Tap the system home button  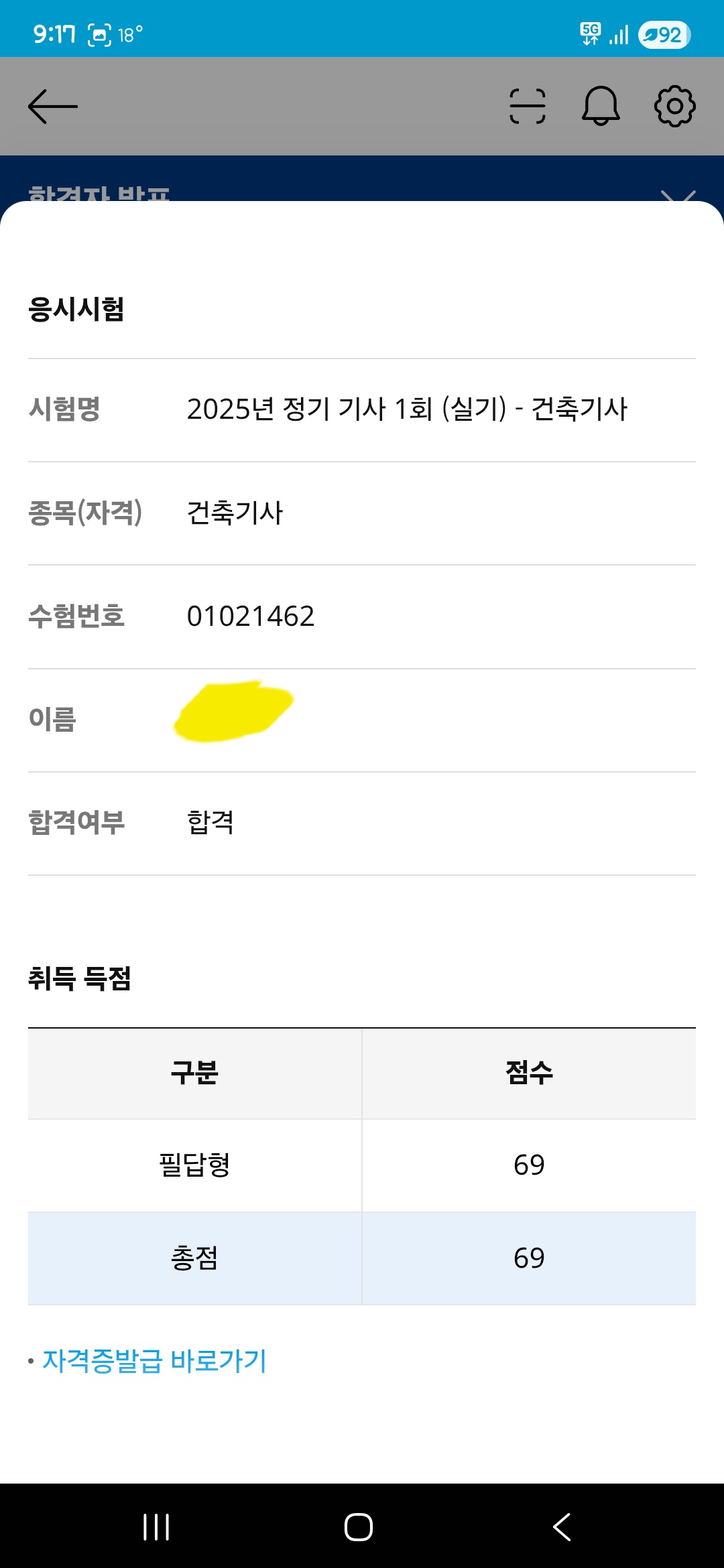click(x=359, y=1527)
